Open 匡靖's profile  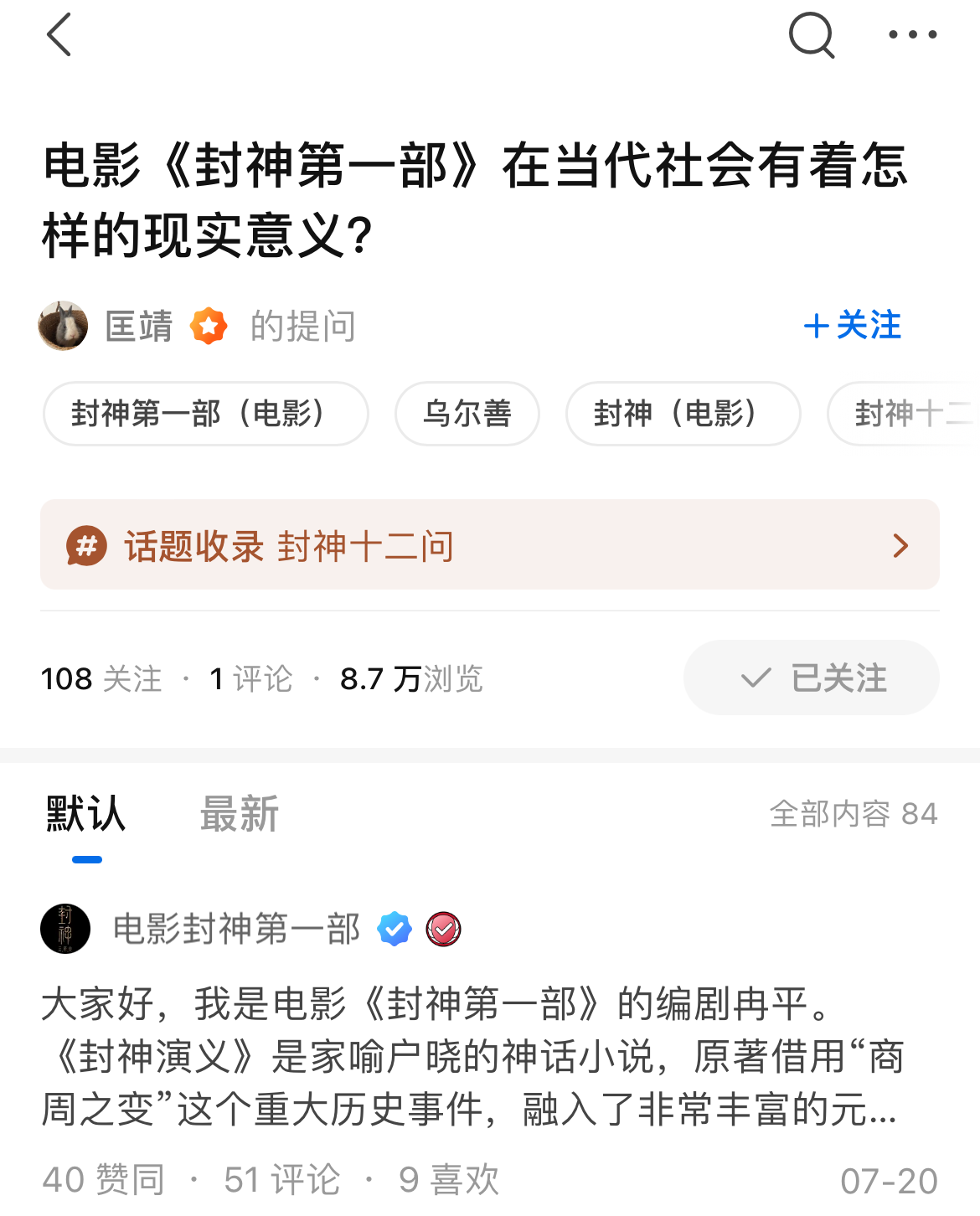tap(138, 326)
